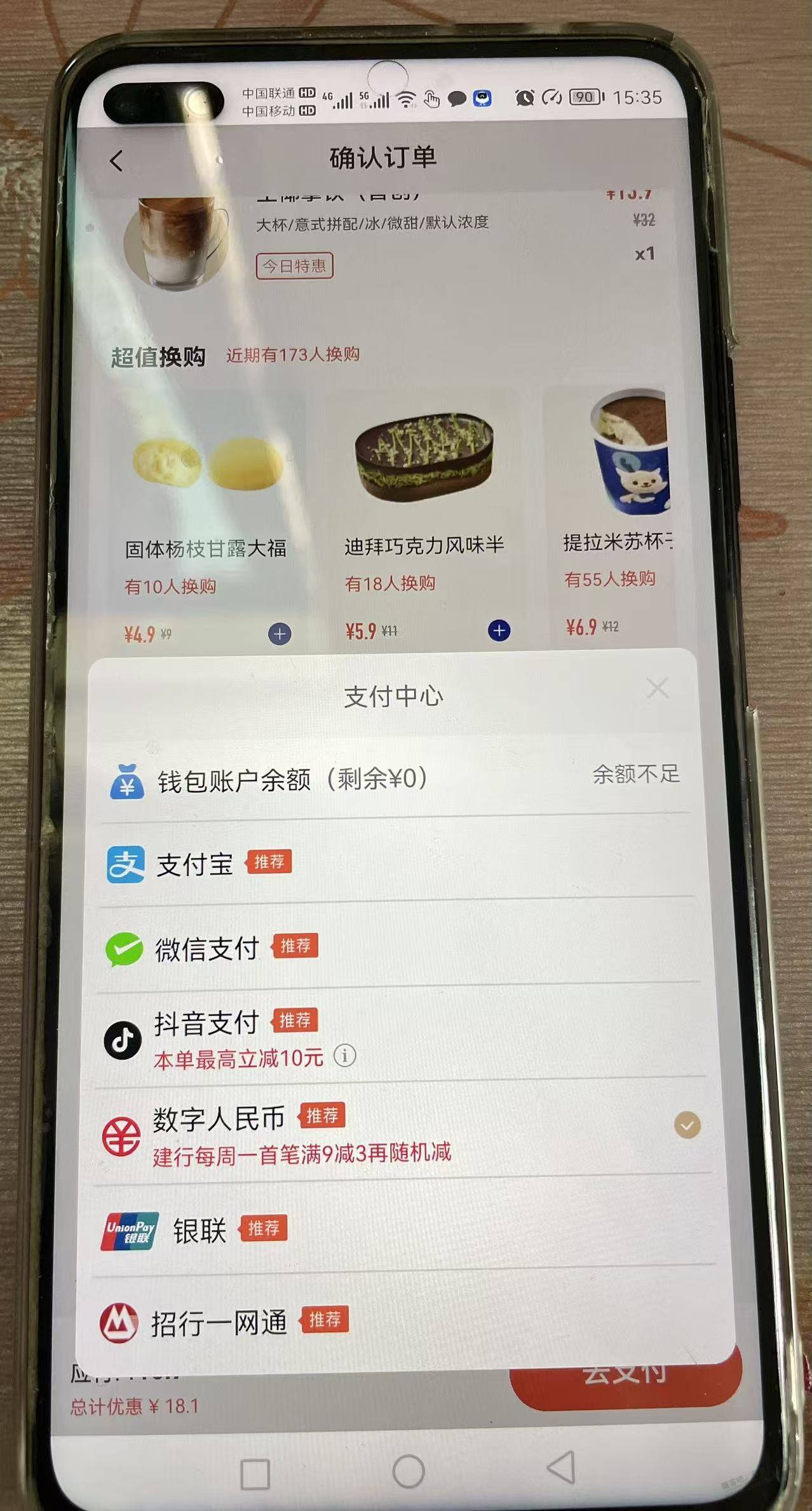Viewport: 812px width, 1511px height.
Task: Add 固体杨枝甘露大福 with plus button
Action: tap(280, 634)
